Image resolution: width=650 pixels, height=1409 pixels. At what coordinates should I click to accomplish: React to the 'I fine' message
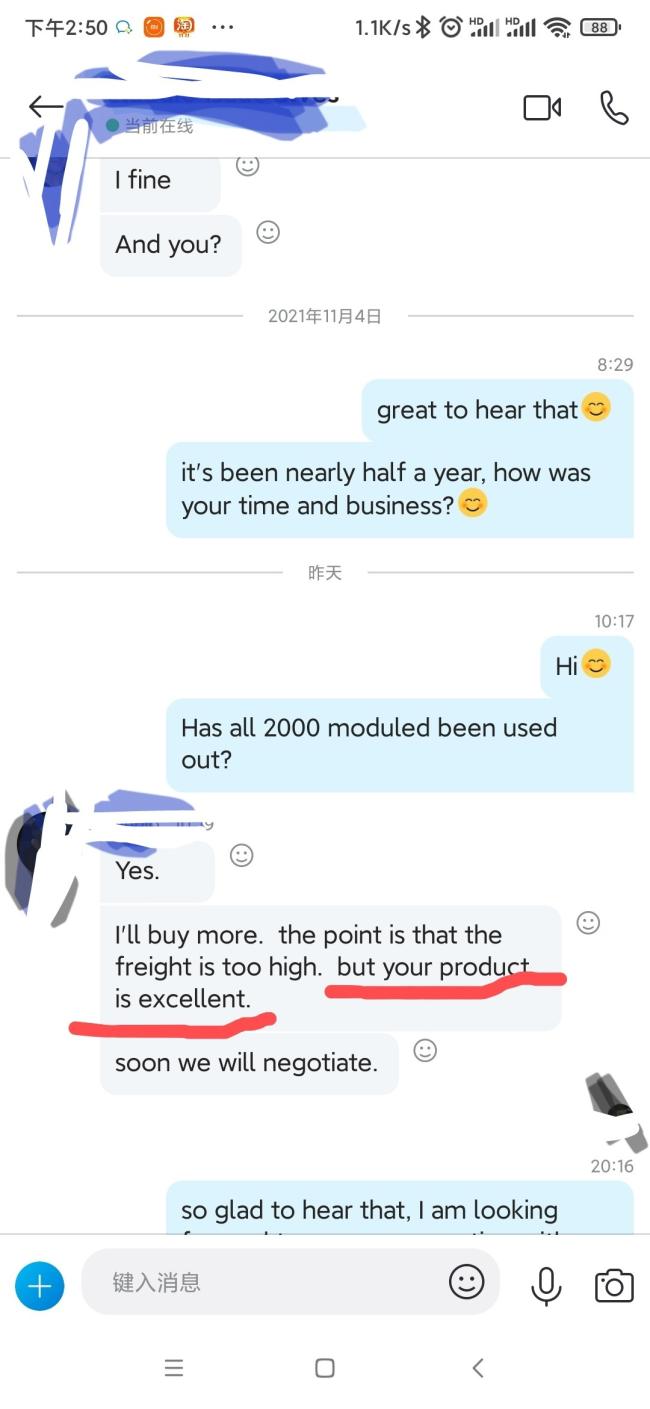[247, 165]
